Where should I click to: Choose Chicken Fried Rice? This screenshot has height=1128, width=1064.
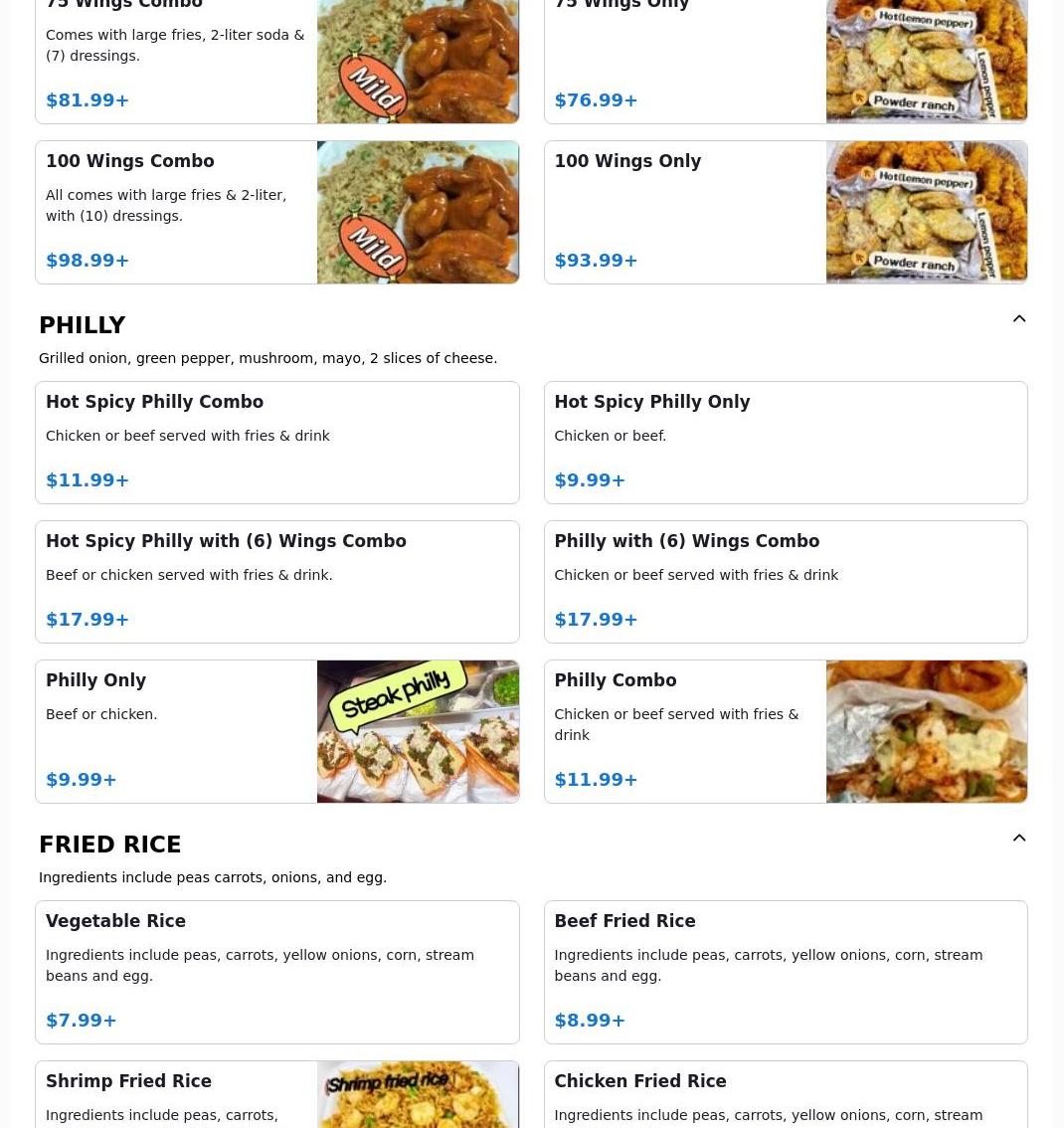pyautogui.click(x=785, y=1095)
